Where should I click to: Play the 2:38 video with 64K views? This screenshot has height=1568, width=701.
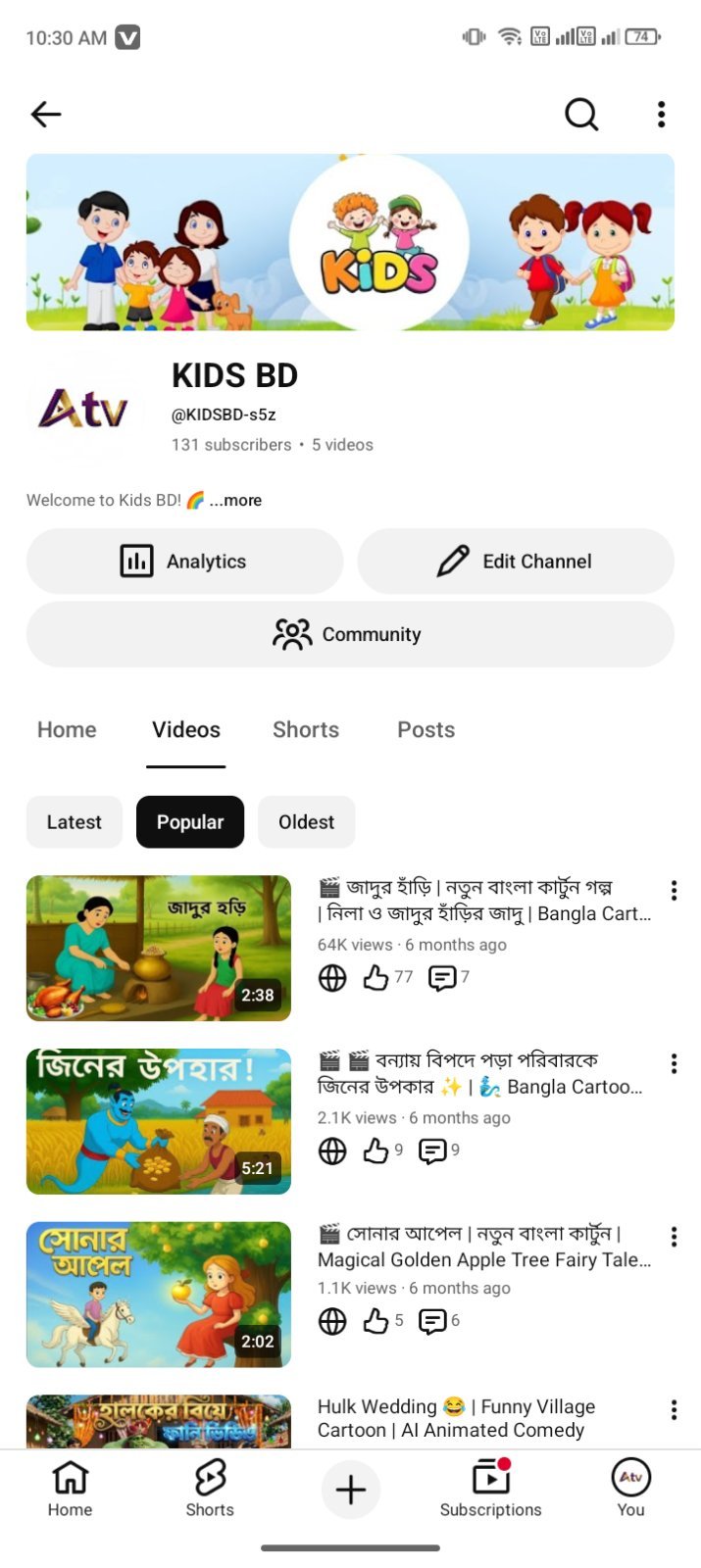tap(159, 948)
